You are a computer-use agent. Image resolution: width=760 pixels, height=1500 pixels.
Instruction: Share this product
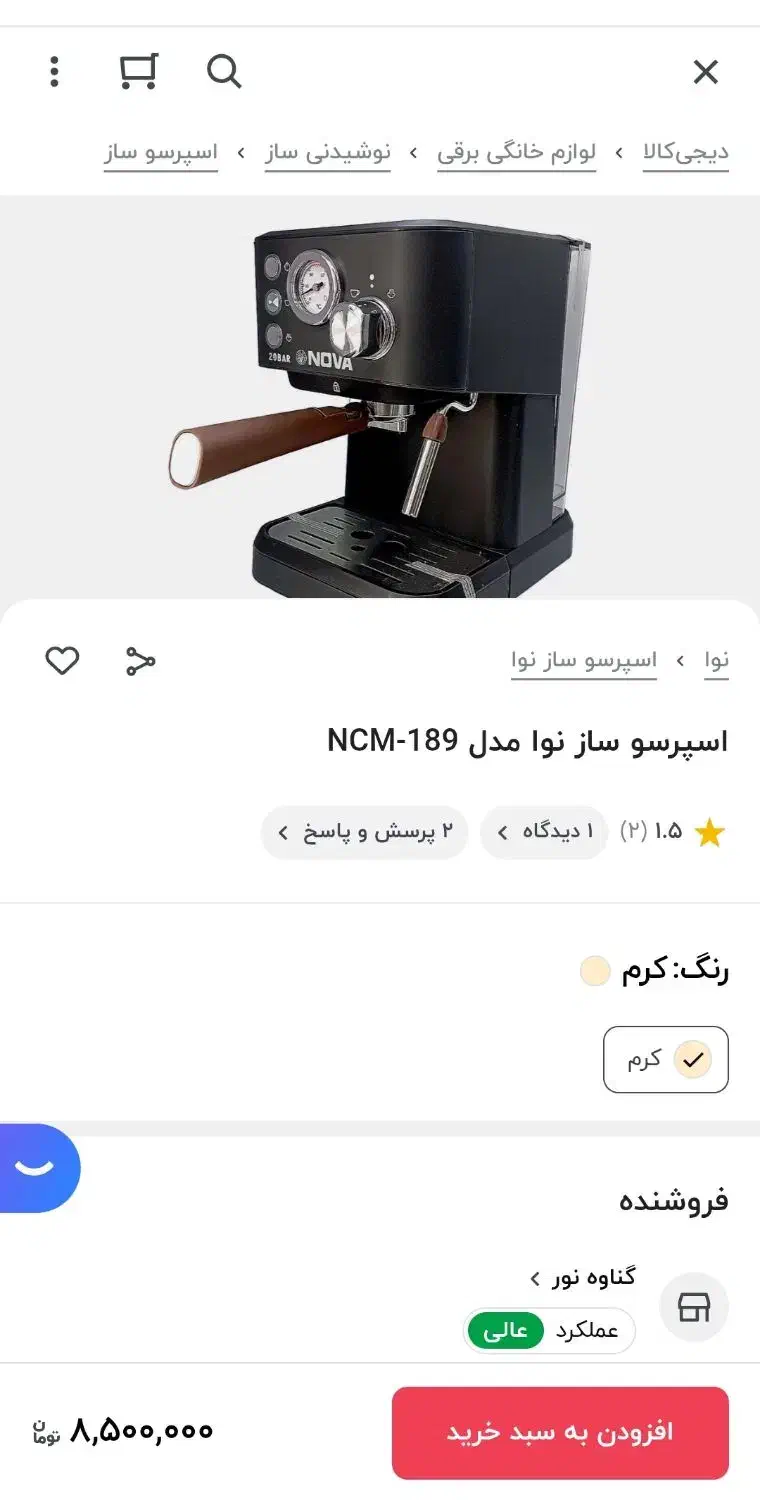point(141,661)
